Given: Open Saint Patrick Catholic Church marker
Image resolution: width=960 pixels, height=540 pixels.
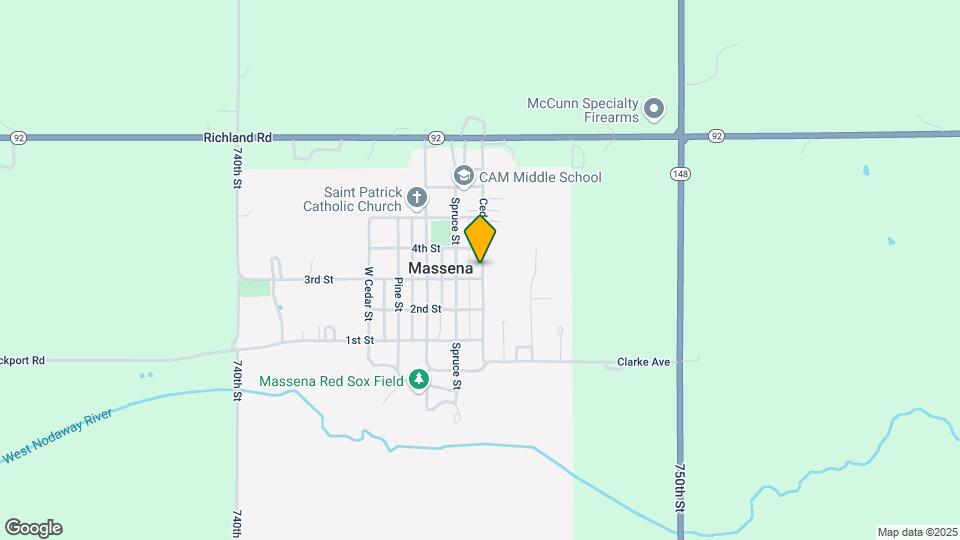Looking at the screenshot, I should pos(417,197).
